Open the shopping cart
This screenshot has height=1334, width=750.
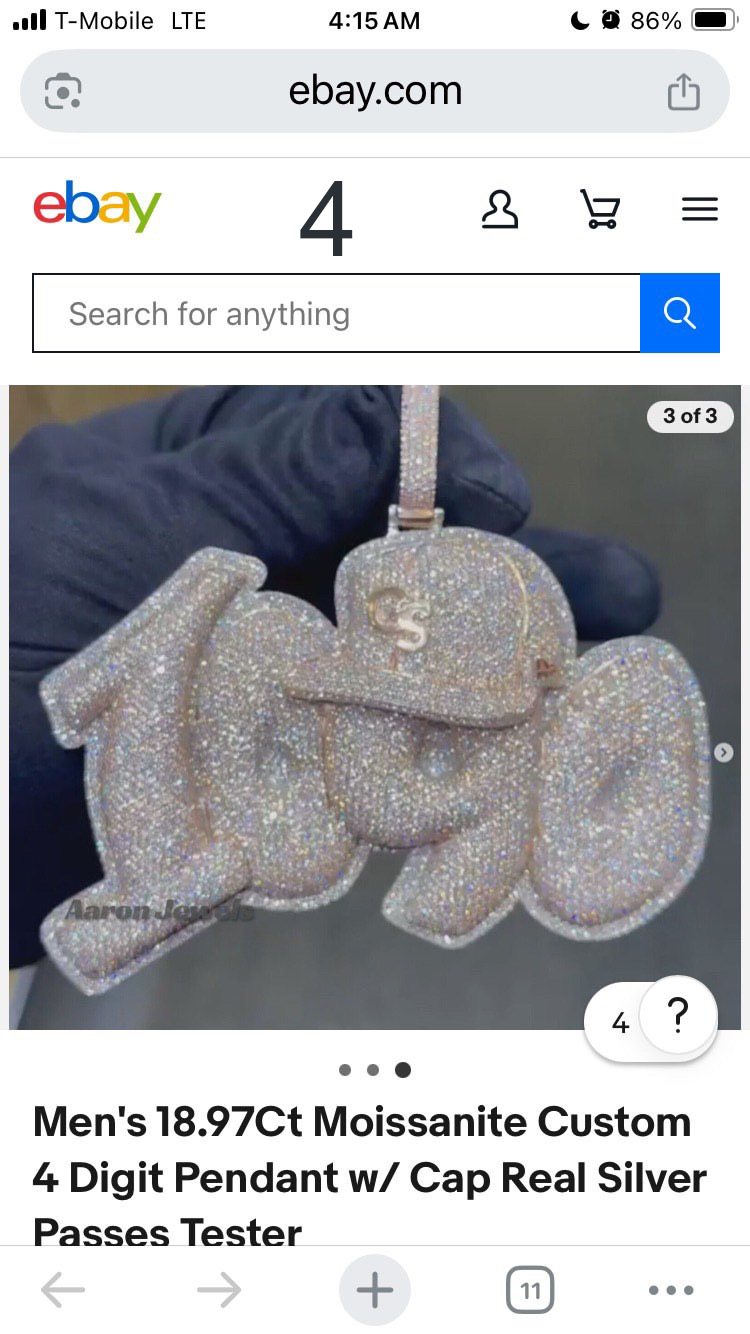[x=600, y=210]
